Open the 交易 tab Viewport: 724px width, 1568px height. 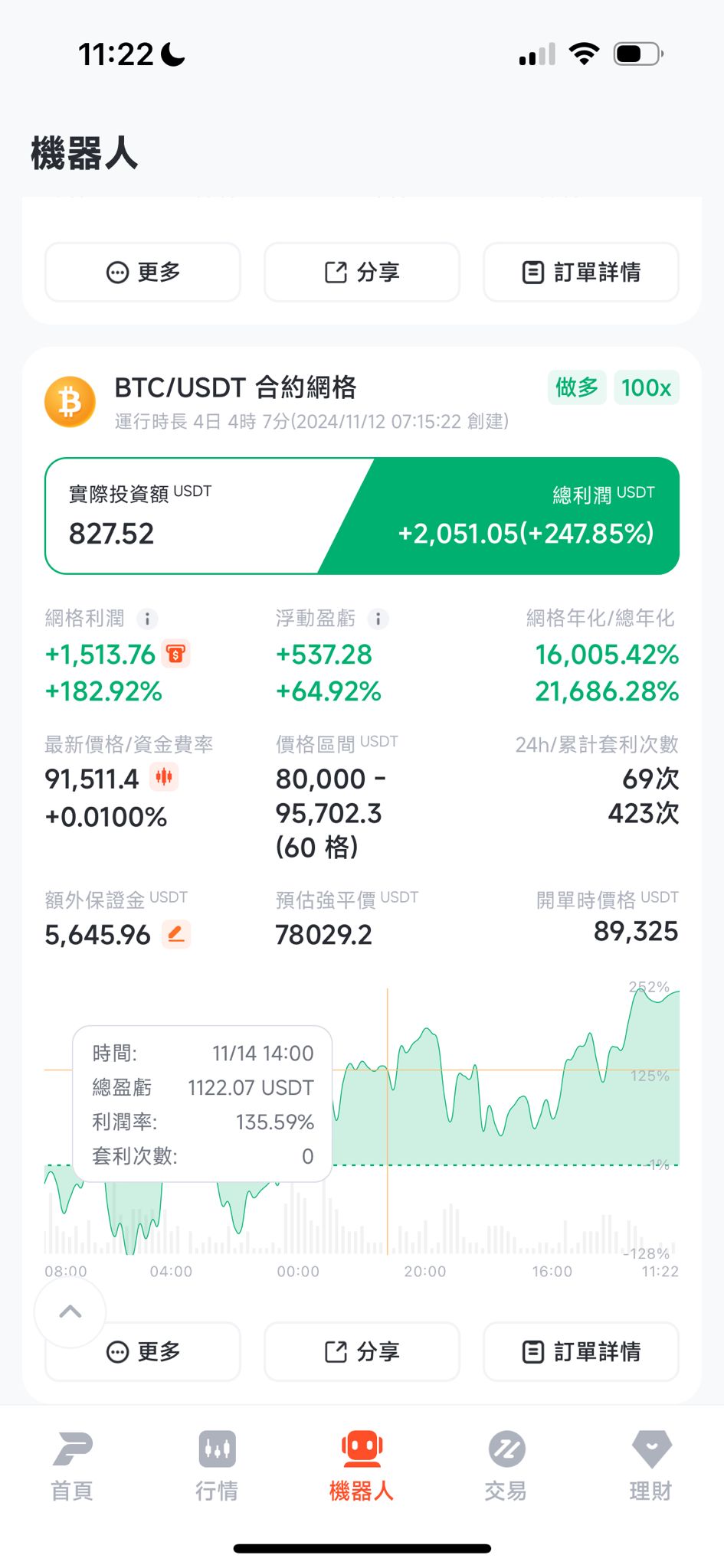coord(506,1465)
